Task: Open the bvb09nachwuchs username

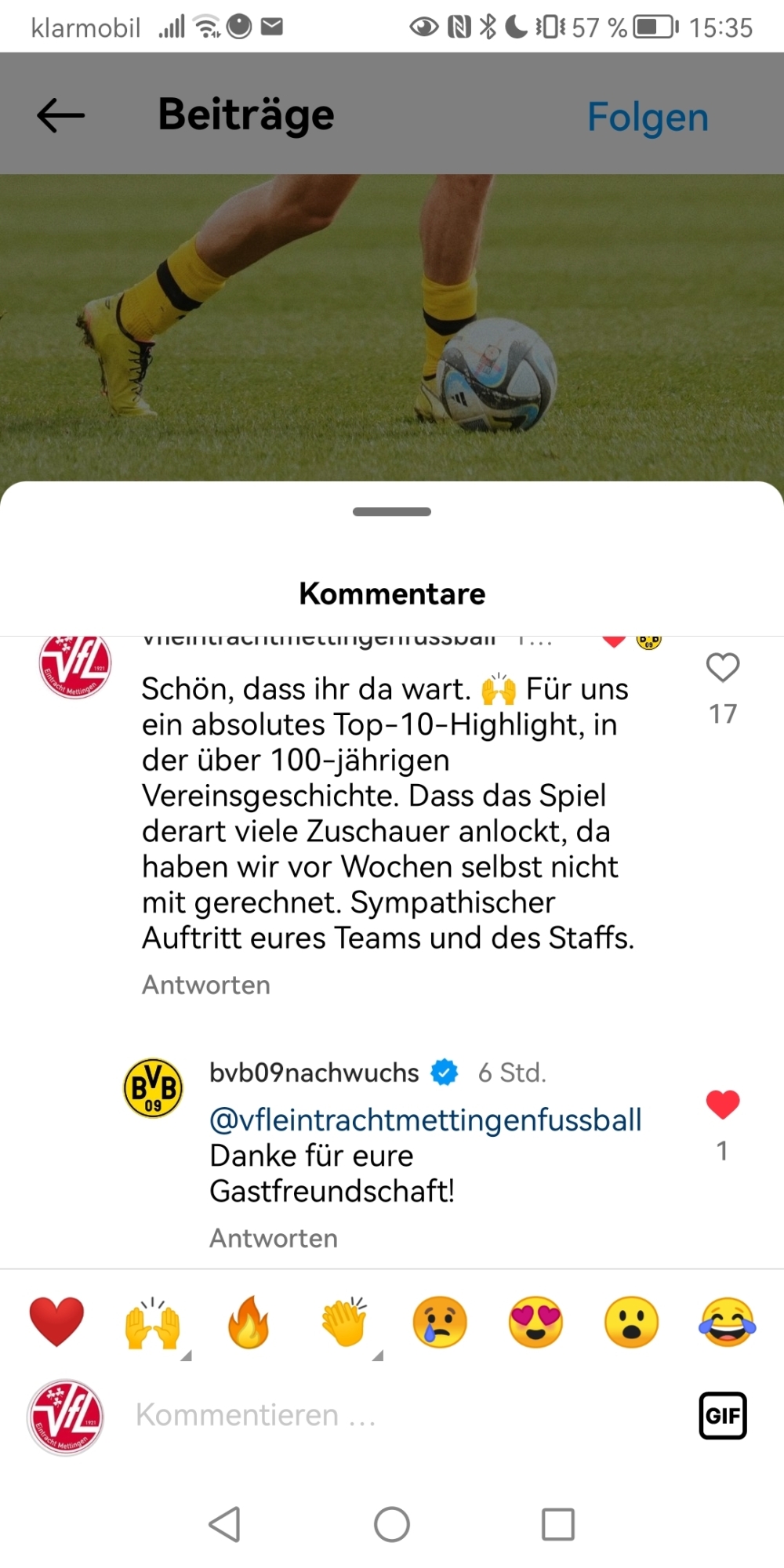Action: click(314, 1073)
